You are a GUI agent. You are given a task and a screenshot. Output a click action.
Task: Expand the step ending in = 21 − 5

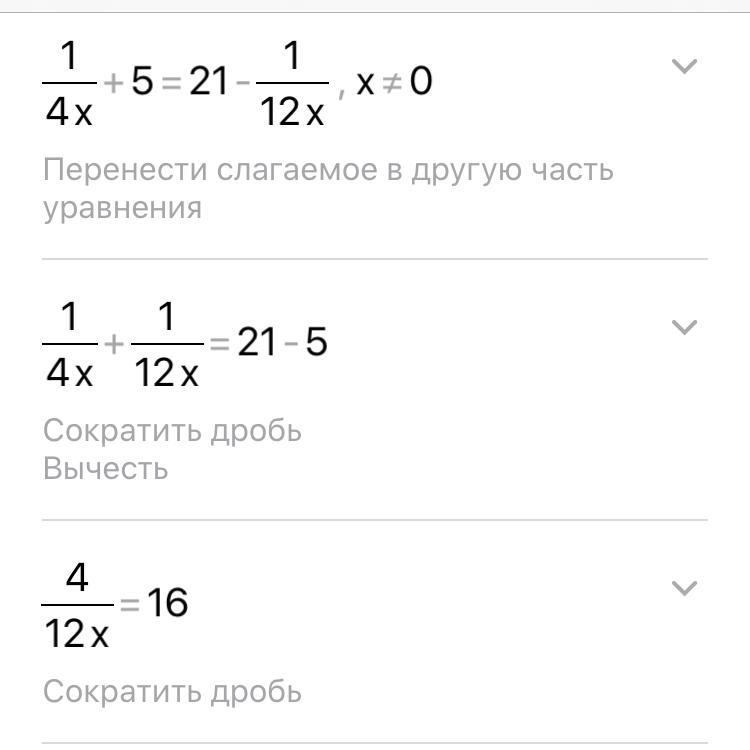pyautogui.click(x=683, y=327)
